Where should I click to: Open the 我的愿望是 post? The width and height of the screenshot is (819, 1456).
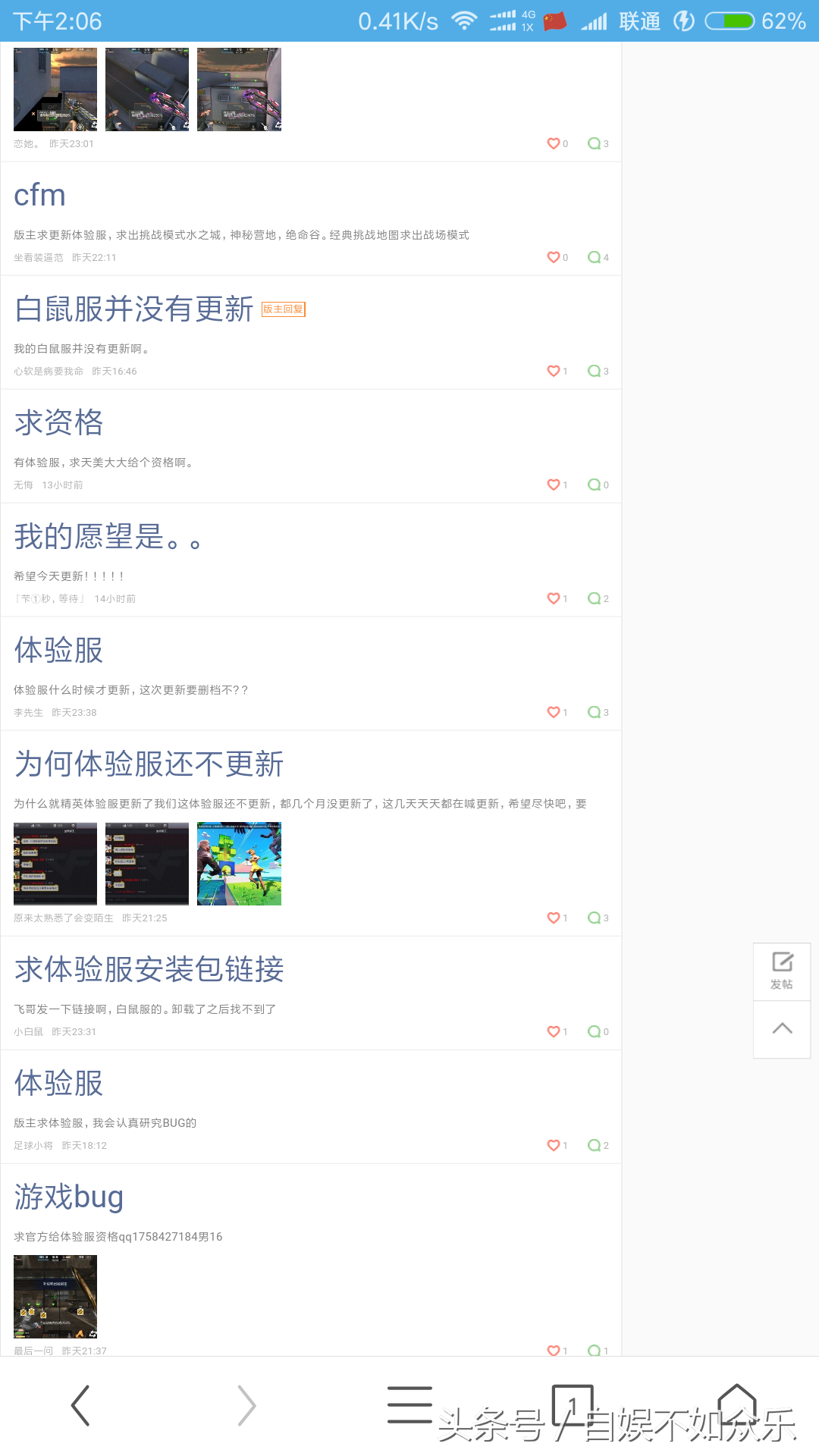click(108, 537)
